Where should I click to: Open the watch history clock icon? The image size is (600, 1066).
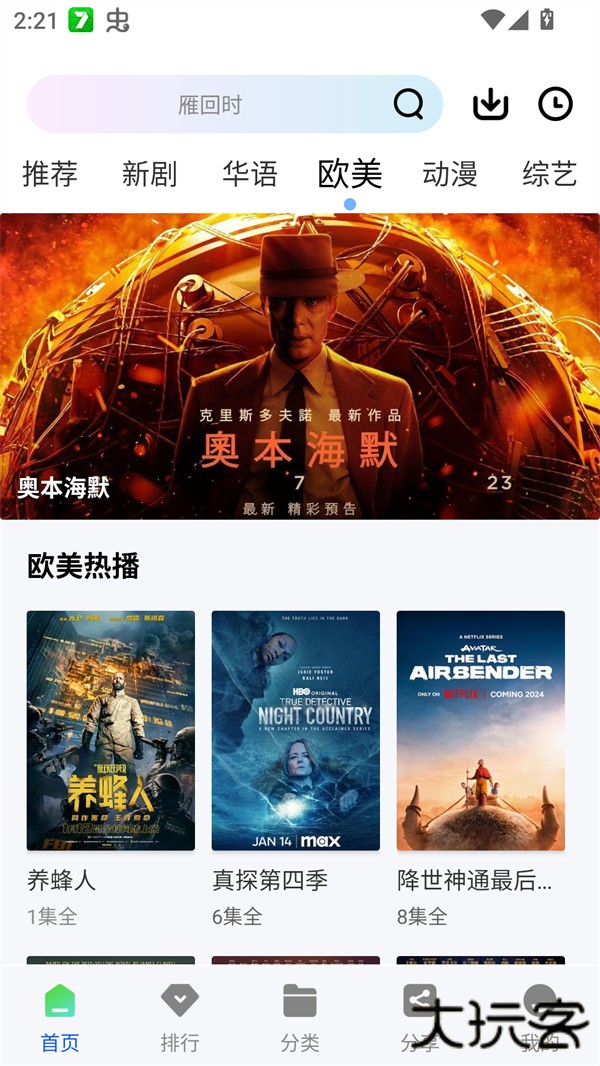pyautogui.click(x=555, y=104)
